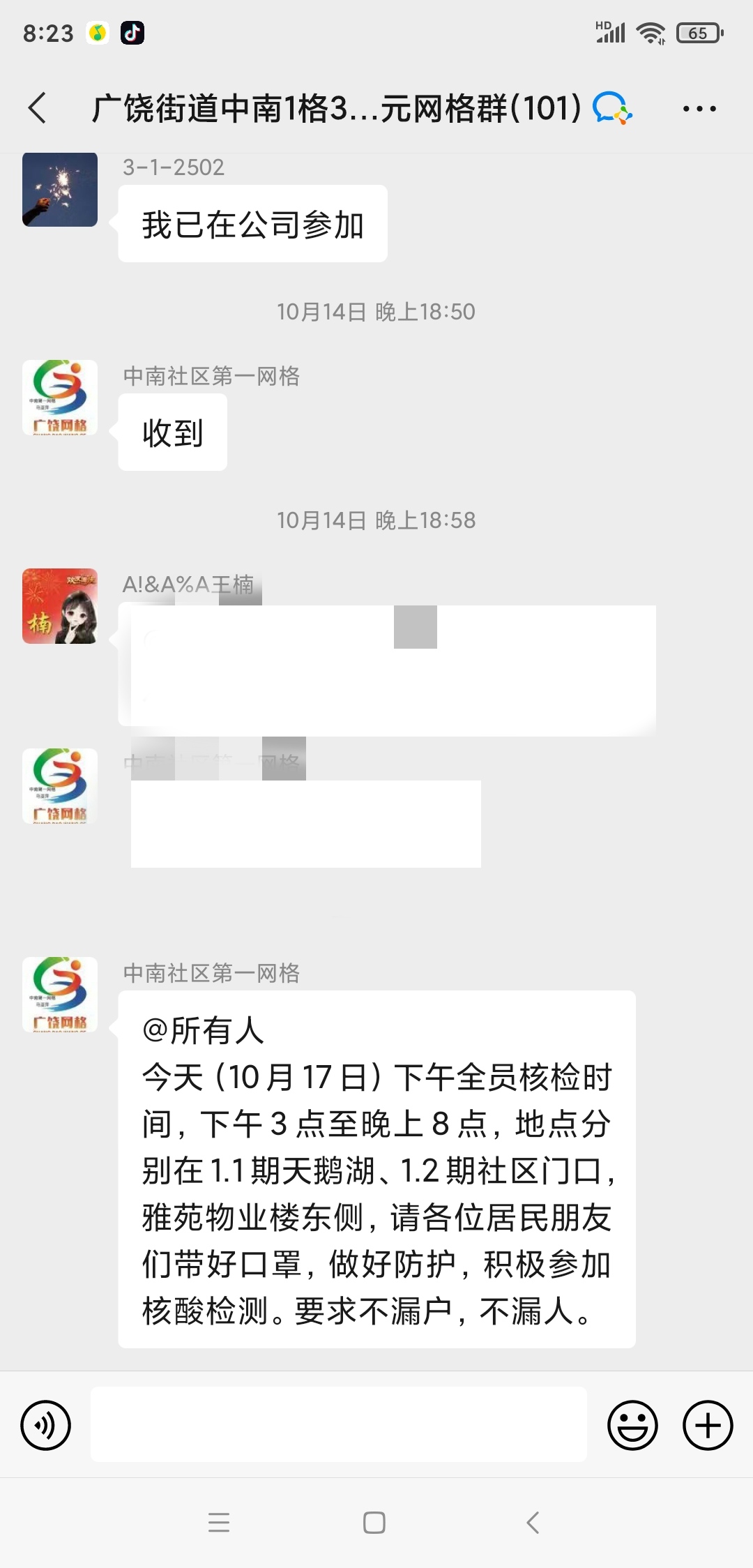Viewport: 753px width, 1568px height.
Task: Open the emoji picker
Action: coord(632,1425)
